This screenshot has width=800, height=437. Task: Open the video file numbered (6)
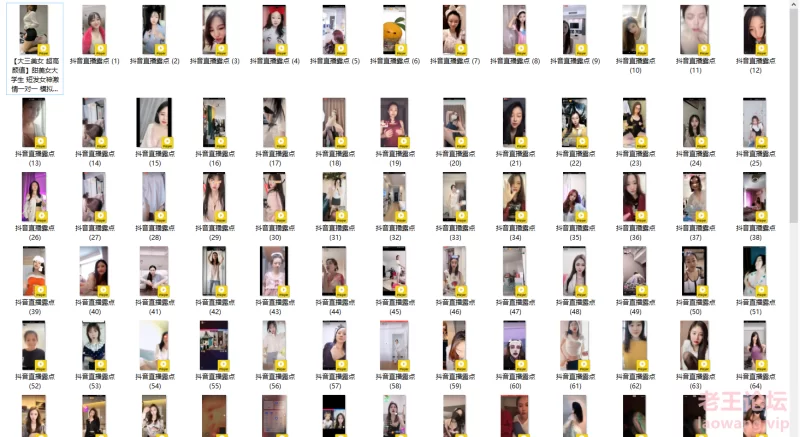tap(394, 30)
